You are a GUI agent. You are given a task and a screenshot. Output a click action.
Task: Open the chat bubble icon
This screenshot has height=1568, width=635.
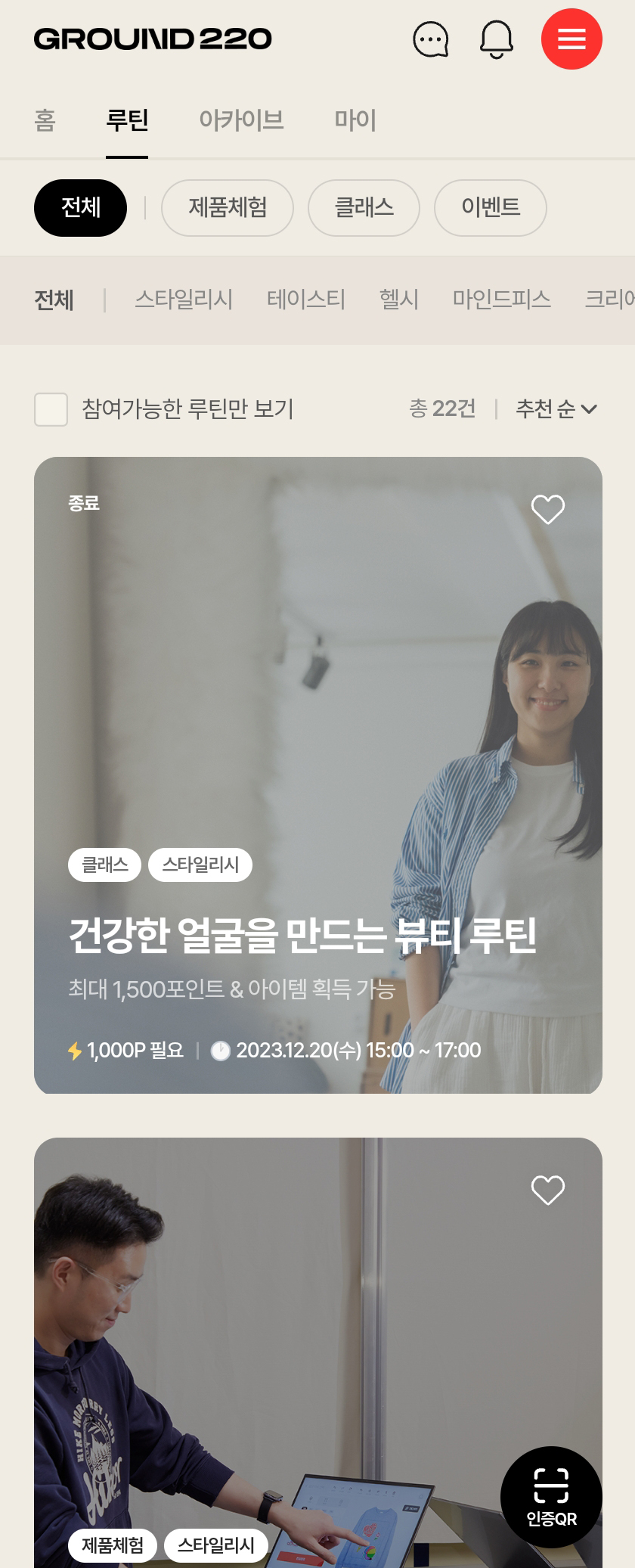coord(431,39)
